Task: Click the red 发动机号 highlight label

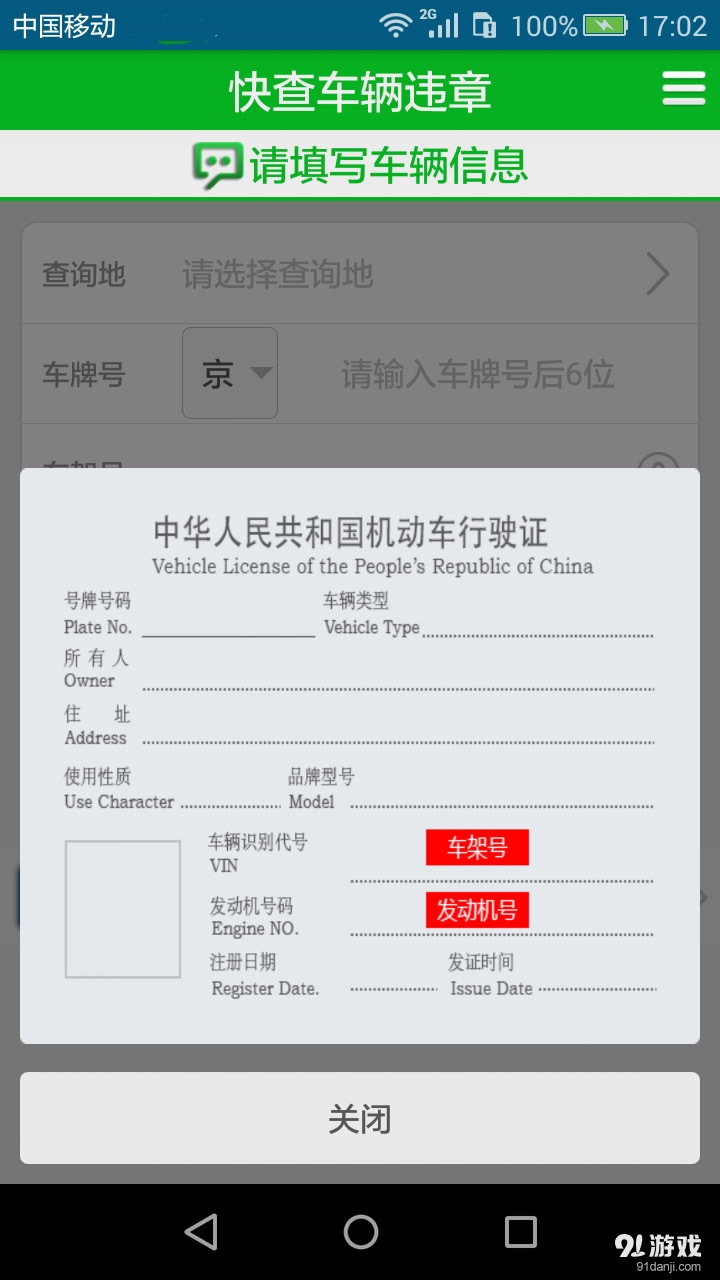Action: coord(478,910)
